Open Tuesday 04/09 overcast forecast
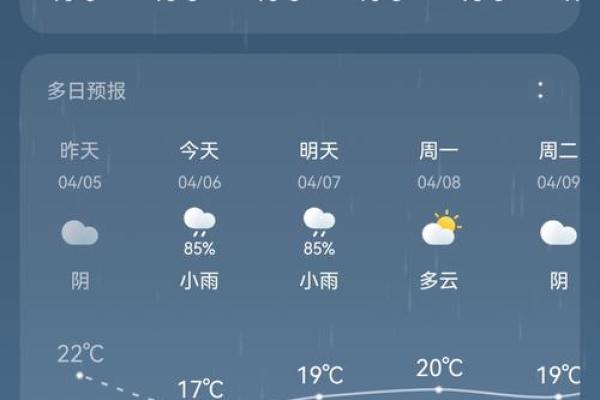600x400 pixels. click(558, 215)
